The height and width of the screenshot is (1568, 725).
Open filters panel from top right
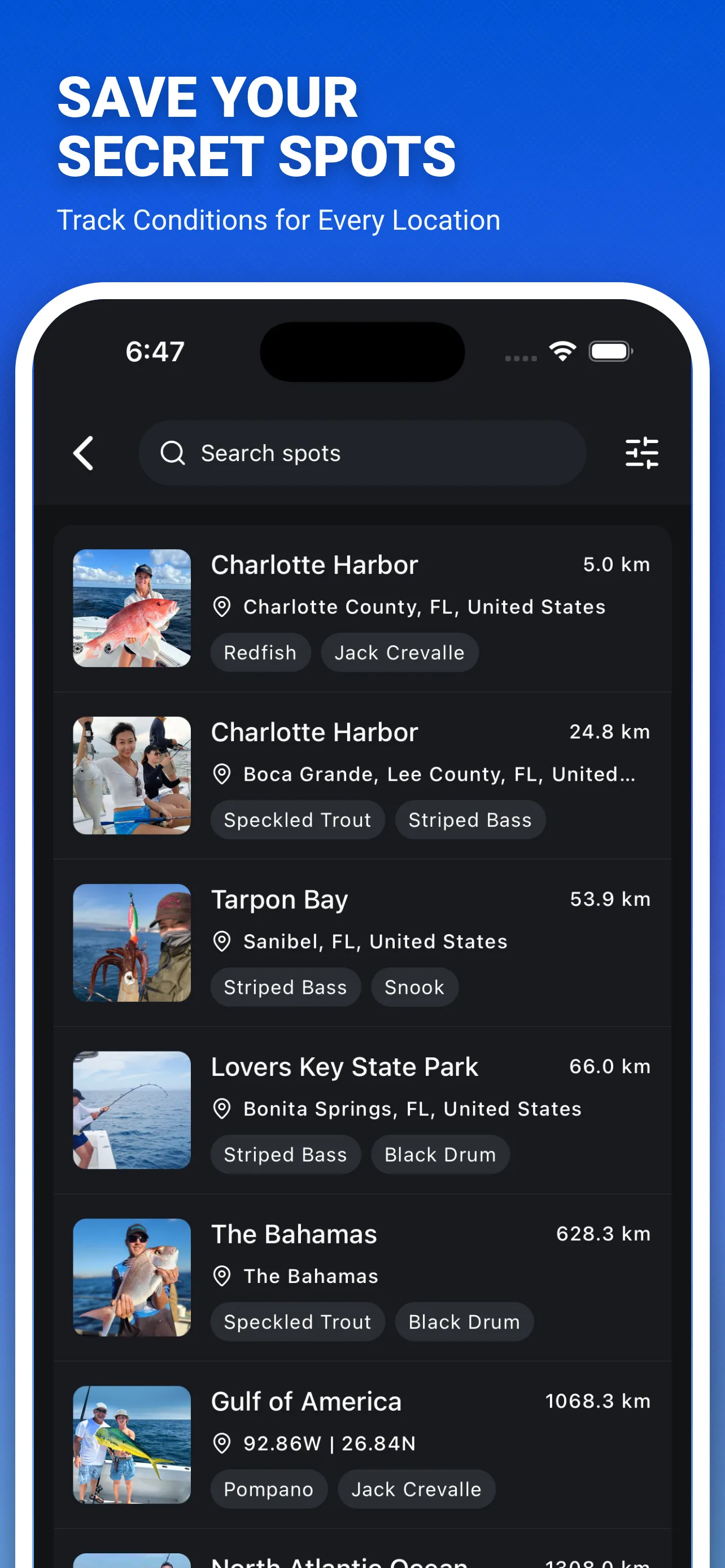pos(641,453)
